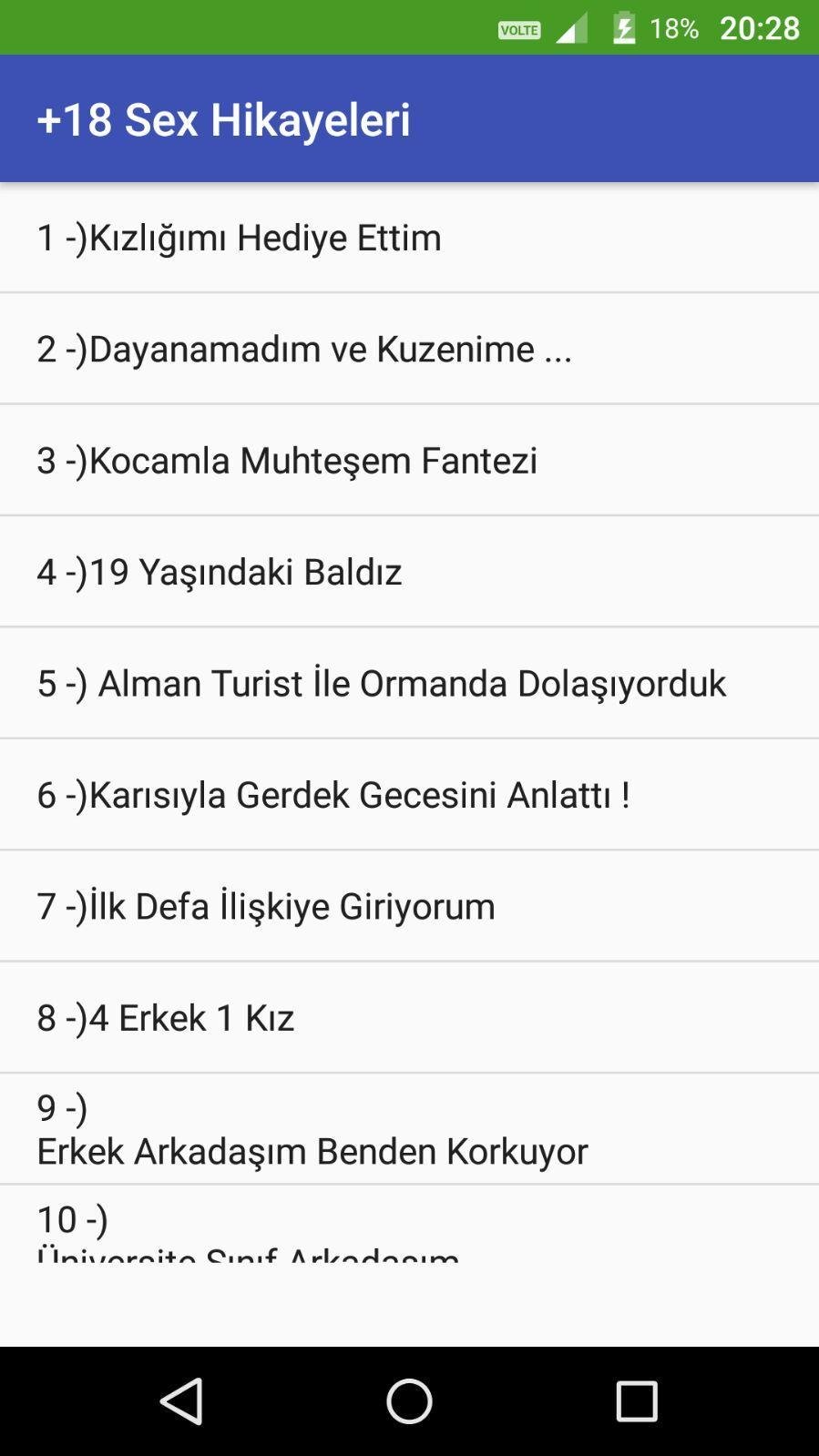Screen dimensions: 819x1456
Task: Open list item 1 Kızlığımı Hediye Ettim
Action: click(x=409, y=238)
